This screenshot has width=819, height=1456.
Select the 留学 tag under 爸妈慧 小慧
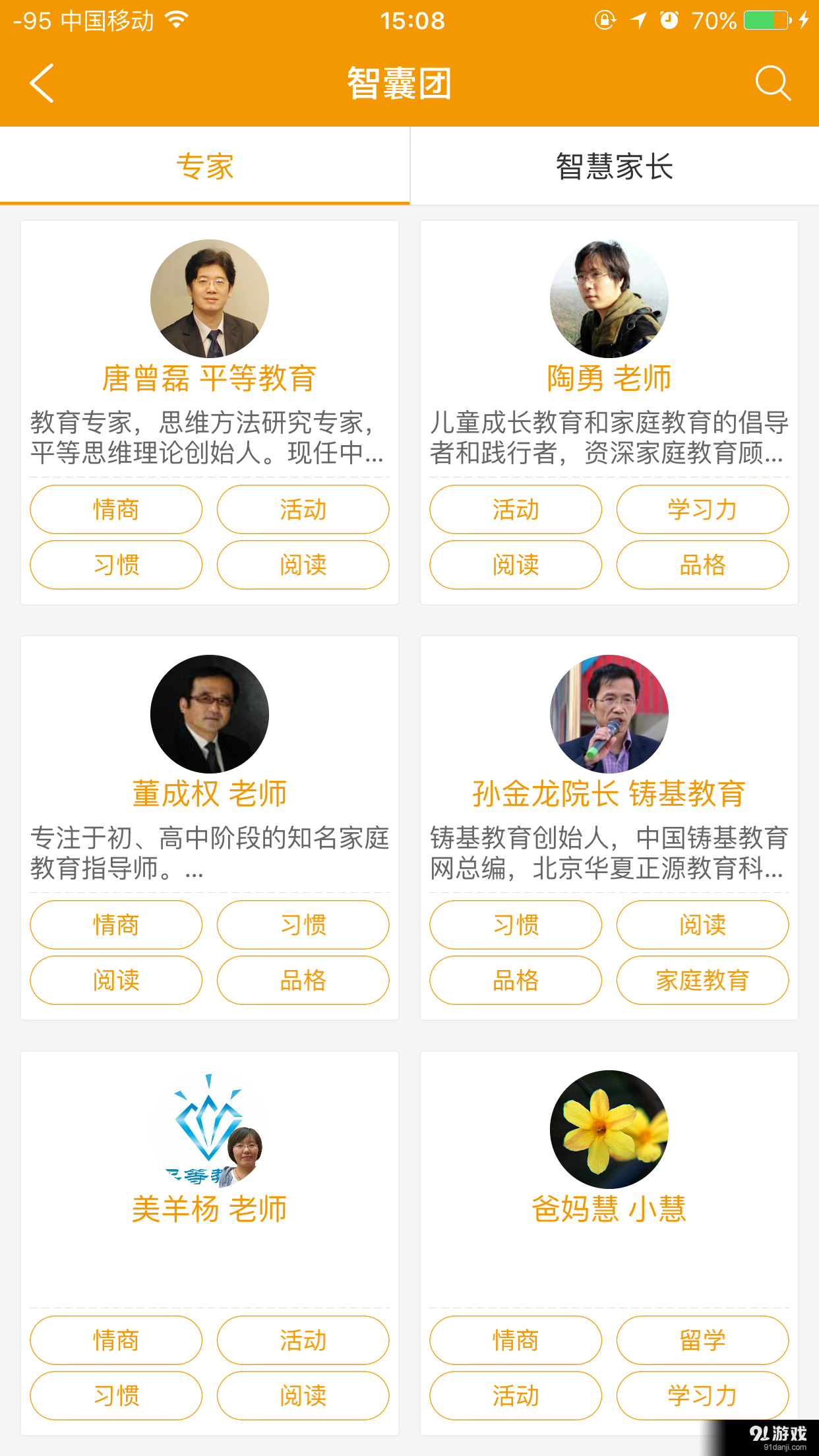click(x=702, y=1340)
